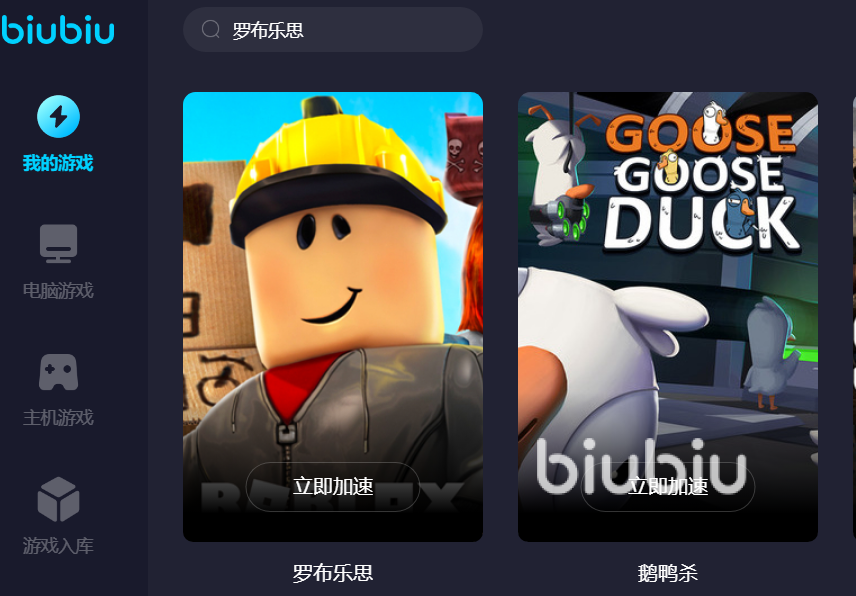Start 立即加速 for 鹅鸭杀
Image resolution: width=856 pixels, height=596 pixels.
(667, 487)
